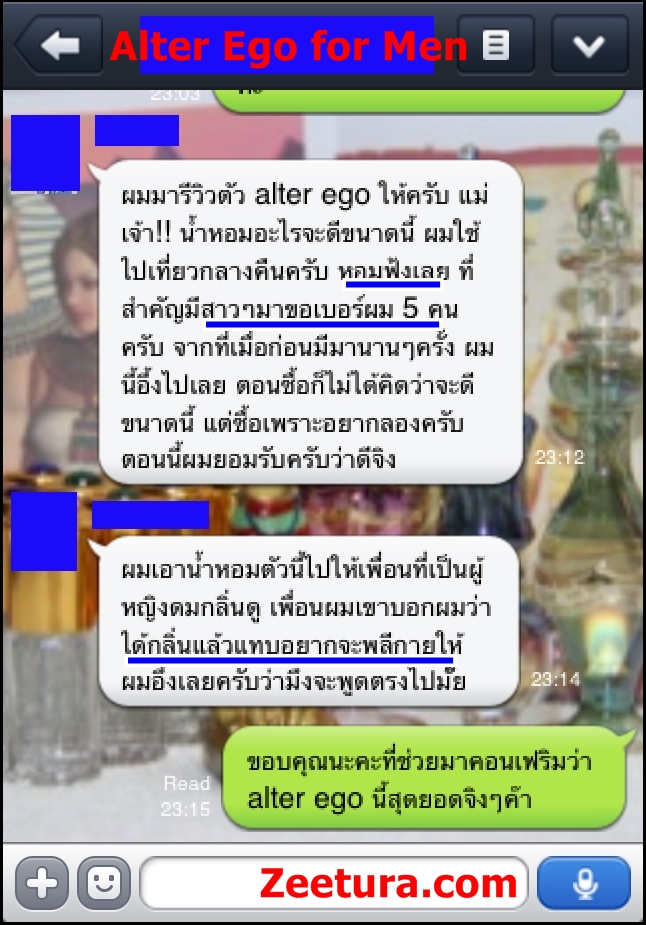Open the plus attachment menu

click(x=40, y=883)
